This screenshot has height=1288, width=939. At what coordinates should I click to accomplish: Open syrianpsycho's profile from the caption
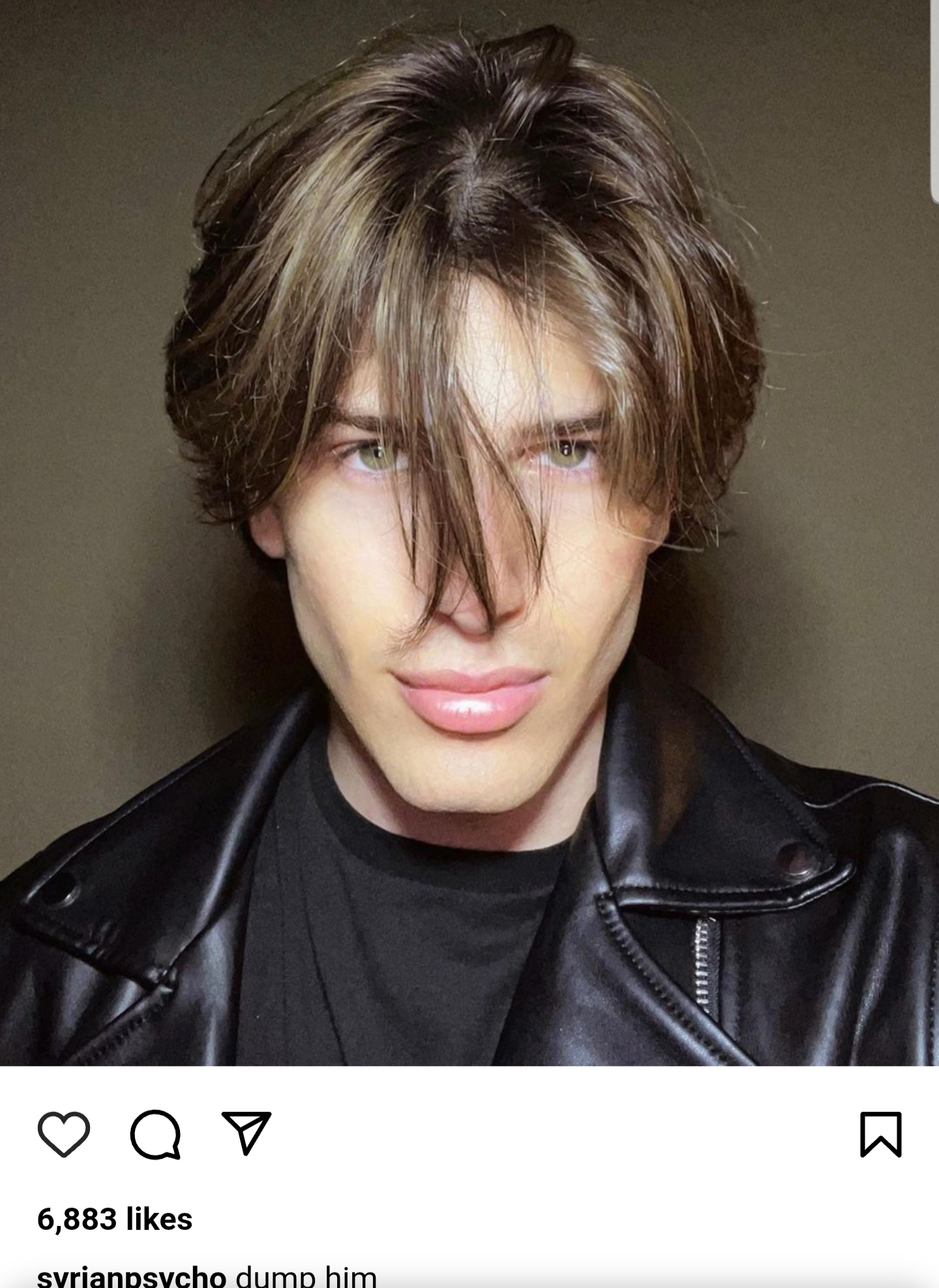tap(132, 1276)
